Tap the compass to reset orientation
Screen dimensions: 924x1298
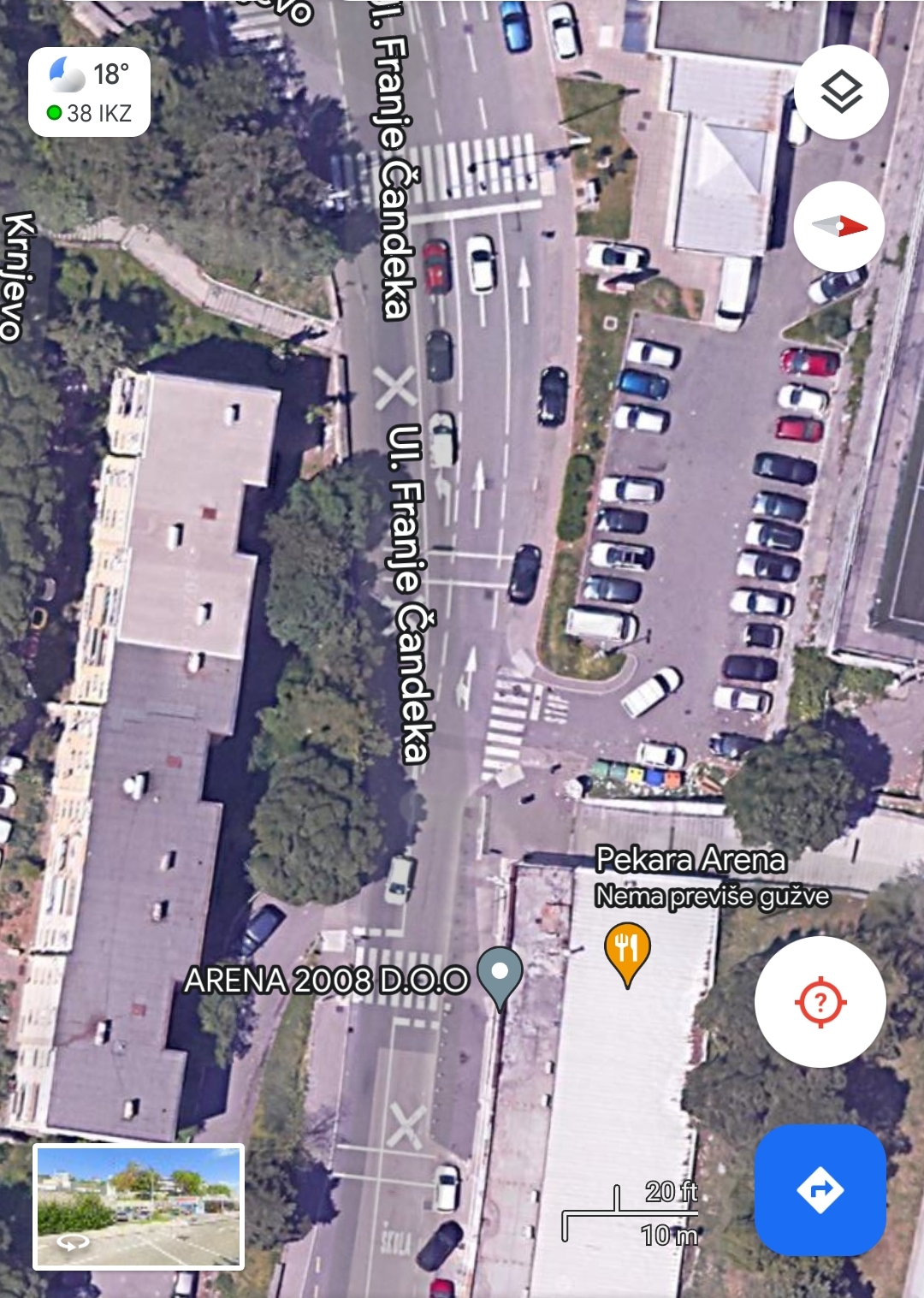click(838, 227)
